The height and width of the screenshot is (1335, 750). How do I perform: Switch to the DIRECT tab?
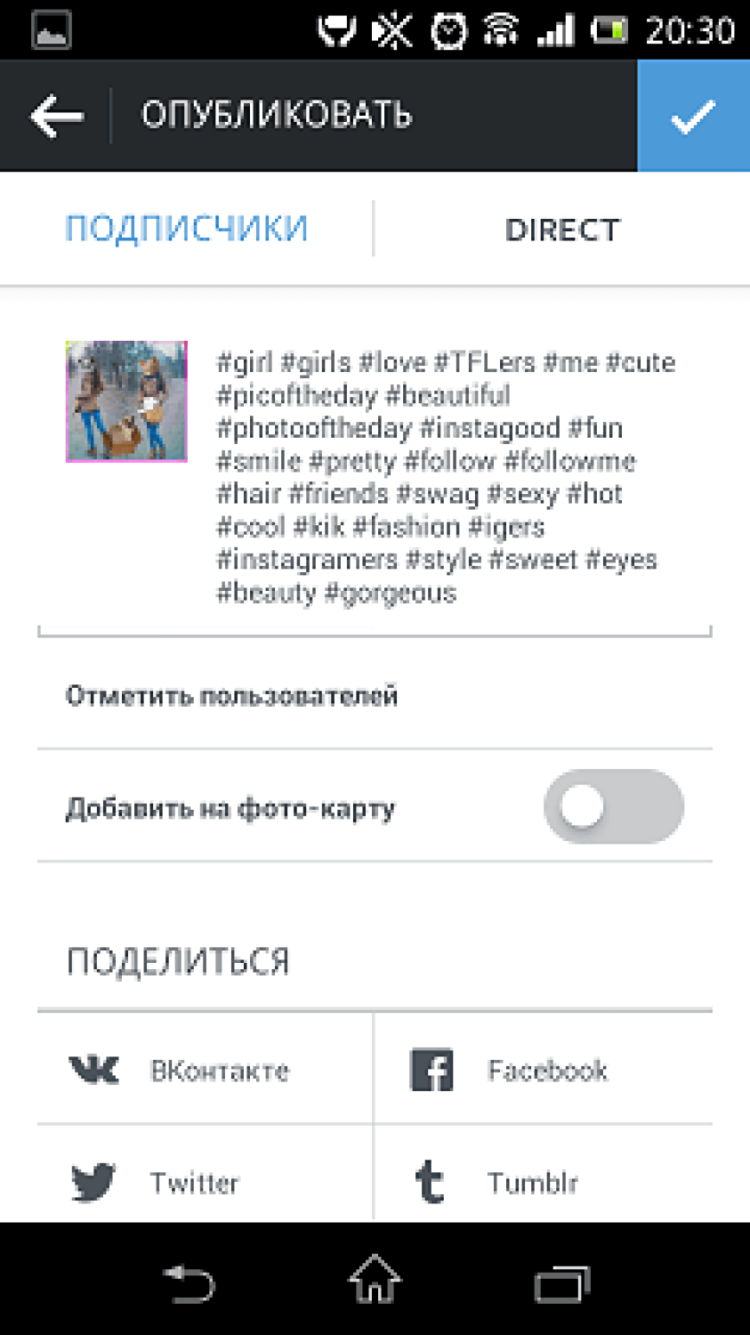click(562, 229)
